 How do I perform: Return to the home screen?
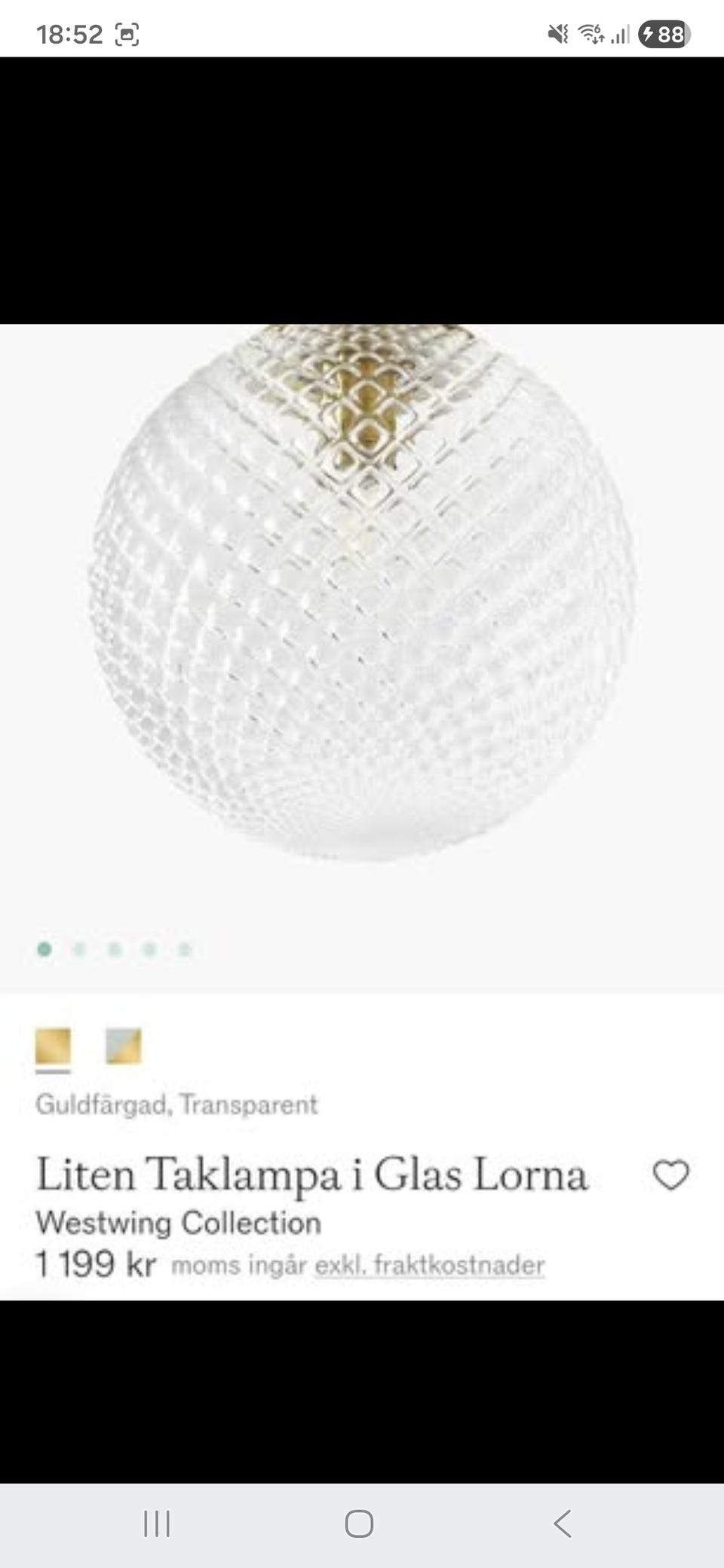click(359, 1524)
